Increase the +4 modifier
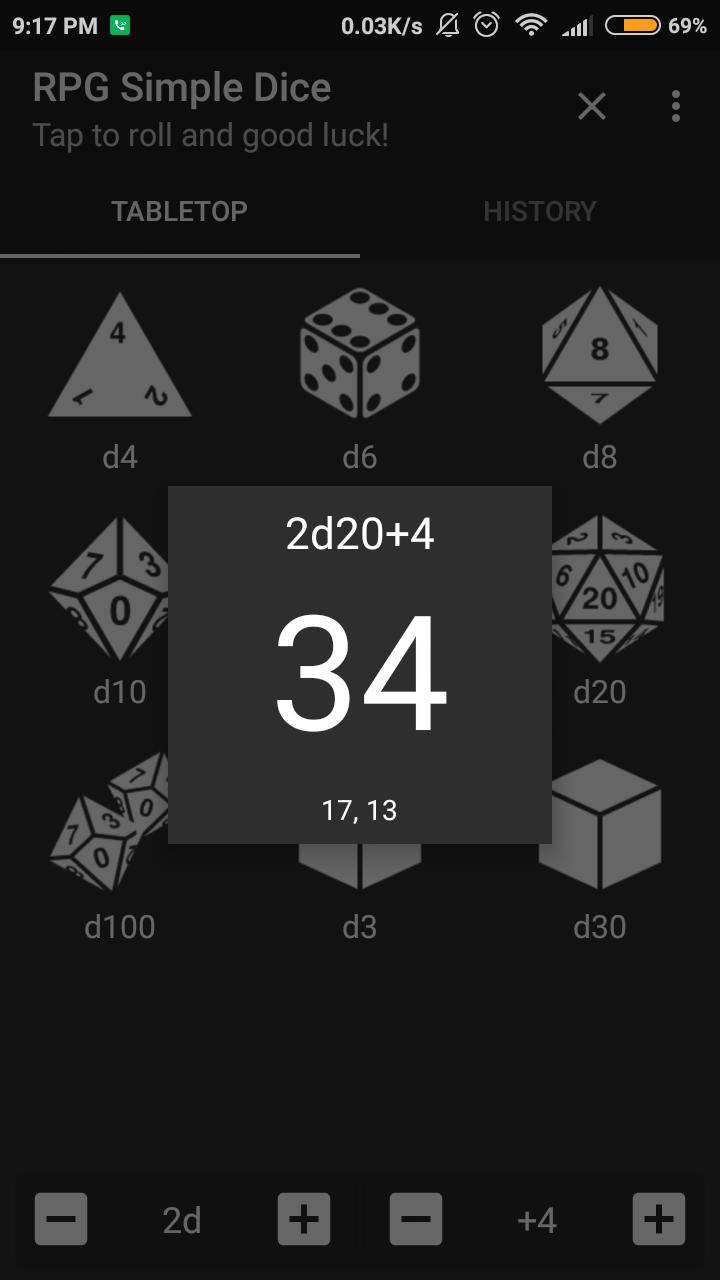720x1280 pixels. (657, 1219)
